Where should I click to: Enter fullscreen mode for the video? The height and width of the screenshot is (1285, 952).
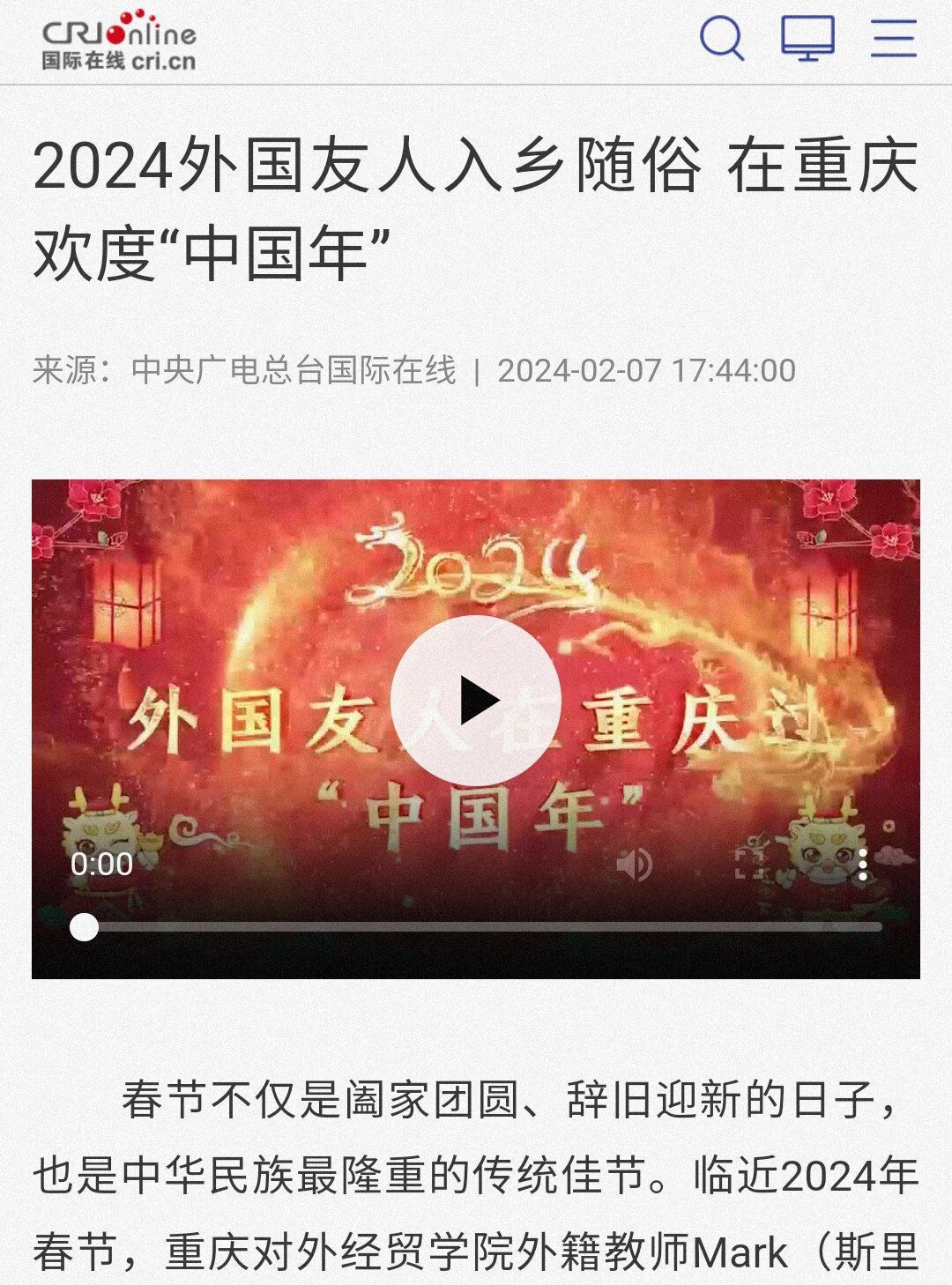tap(749, 865)
